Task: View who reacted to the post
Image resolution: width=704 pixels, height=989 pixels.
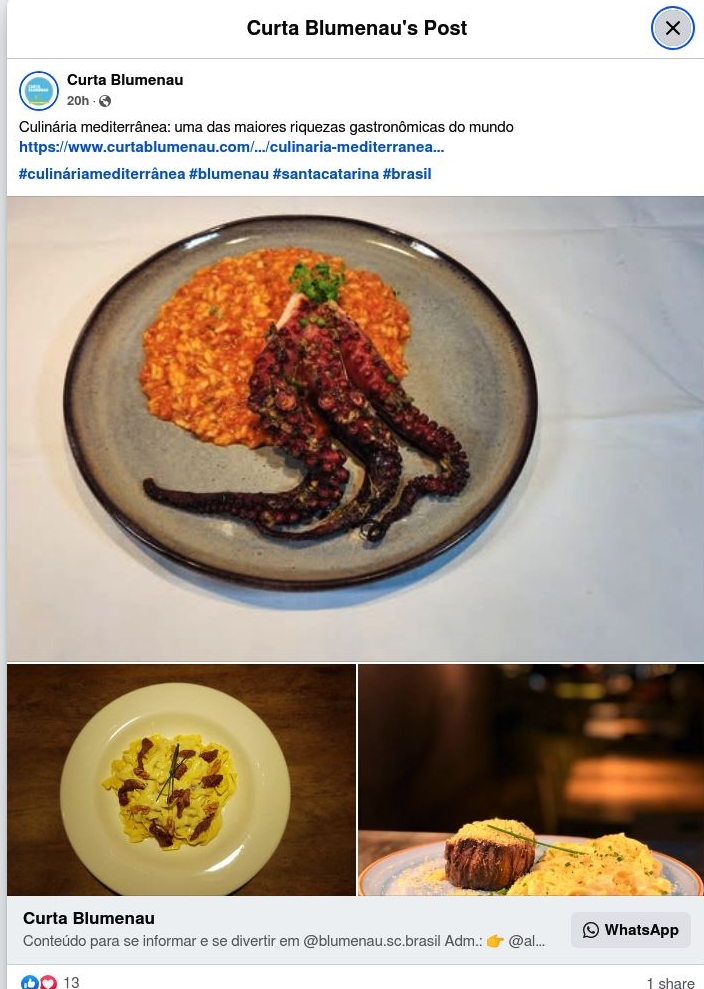Action: [50, 982]
